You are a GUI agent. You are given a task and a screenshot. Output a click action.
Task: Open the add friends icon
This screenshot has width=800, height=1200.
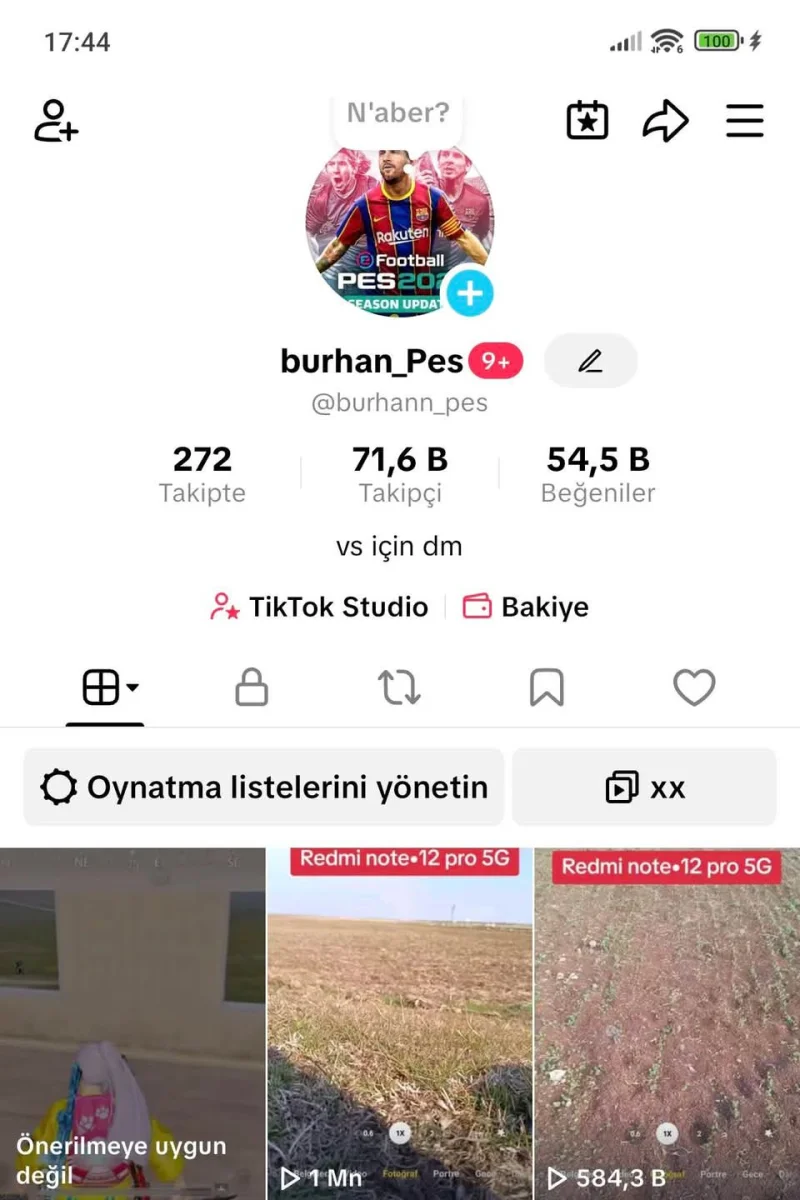(55, 121)
